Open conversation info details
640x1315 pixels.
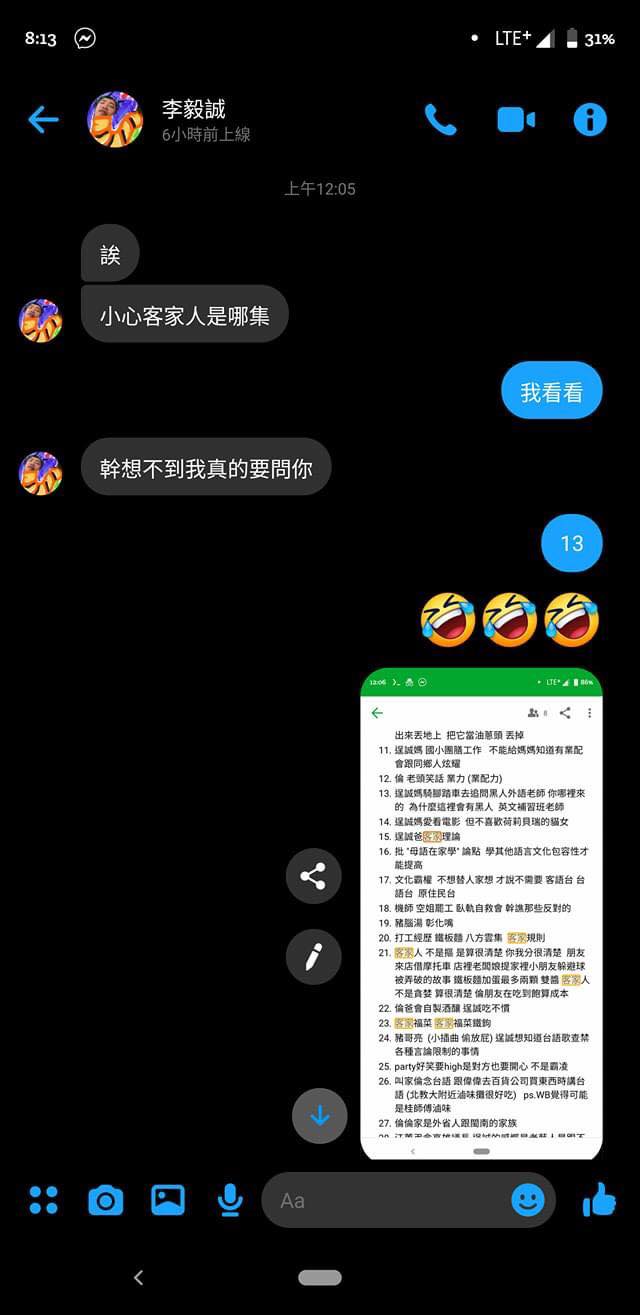590,120
